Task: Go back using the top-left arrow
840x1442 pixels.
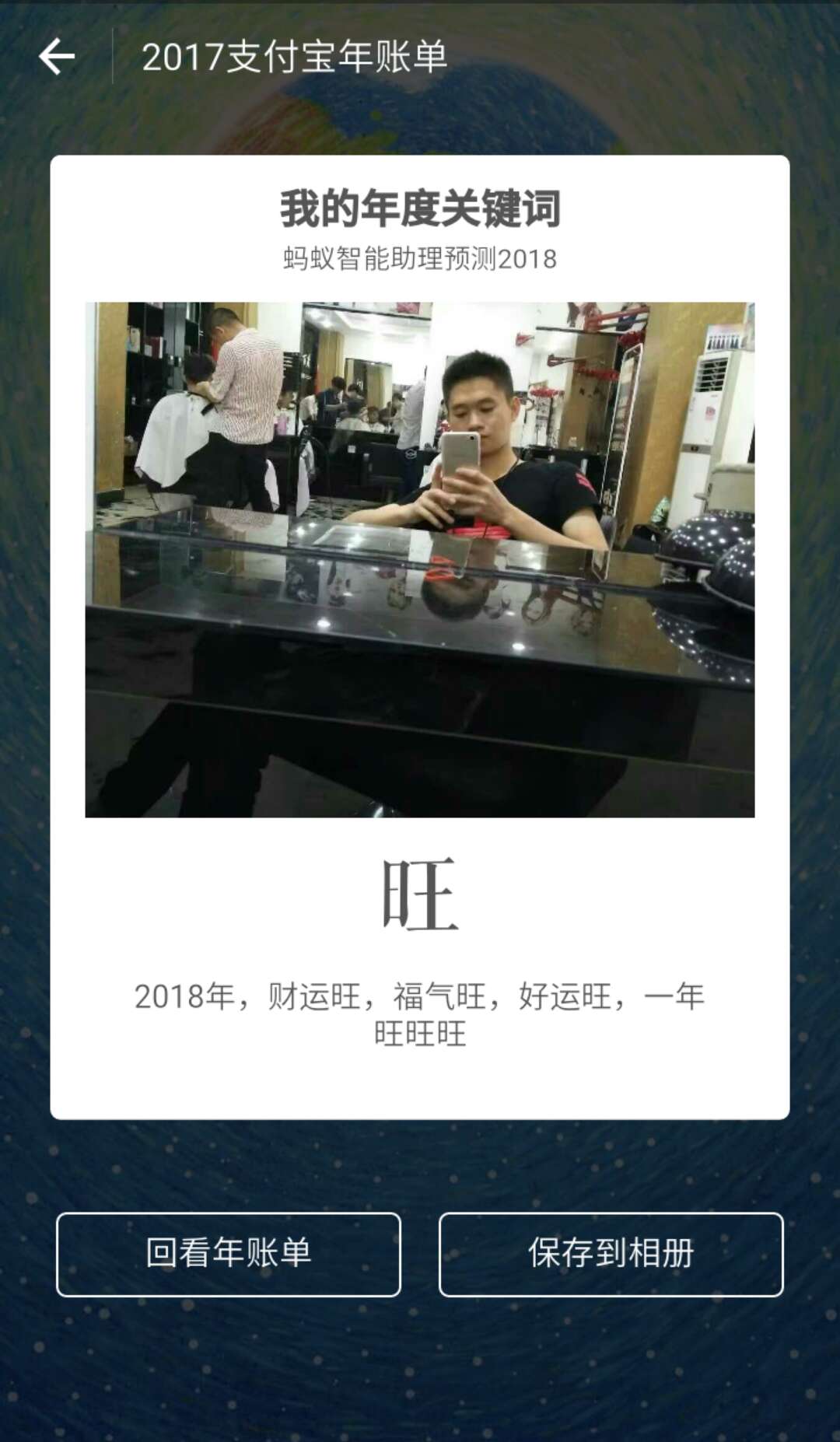Action: pos(57,57)
